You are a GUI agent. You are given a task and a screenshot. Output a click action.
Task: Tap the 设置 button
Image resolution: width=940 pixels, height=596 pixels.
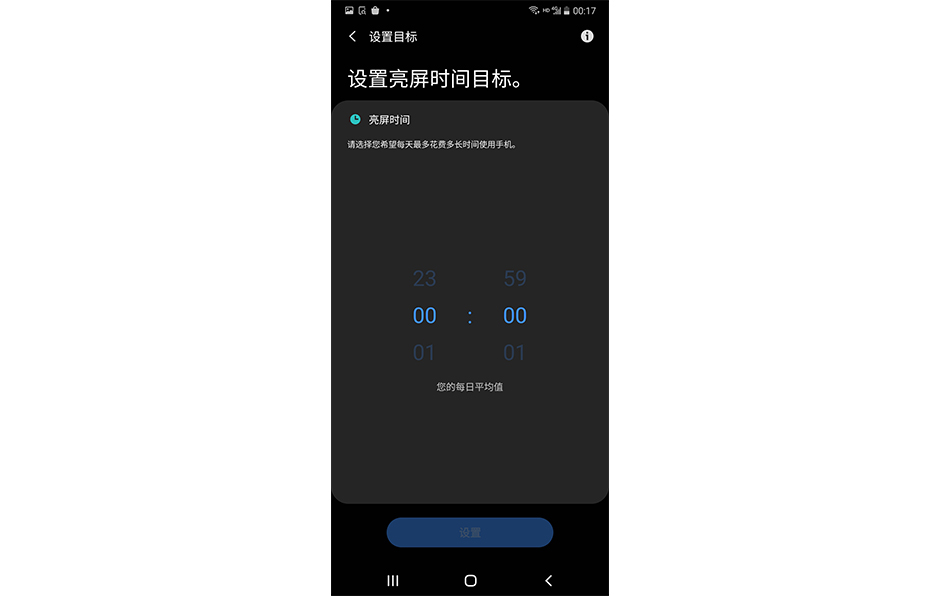coord(470,533)
